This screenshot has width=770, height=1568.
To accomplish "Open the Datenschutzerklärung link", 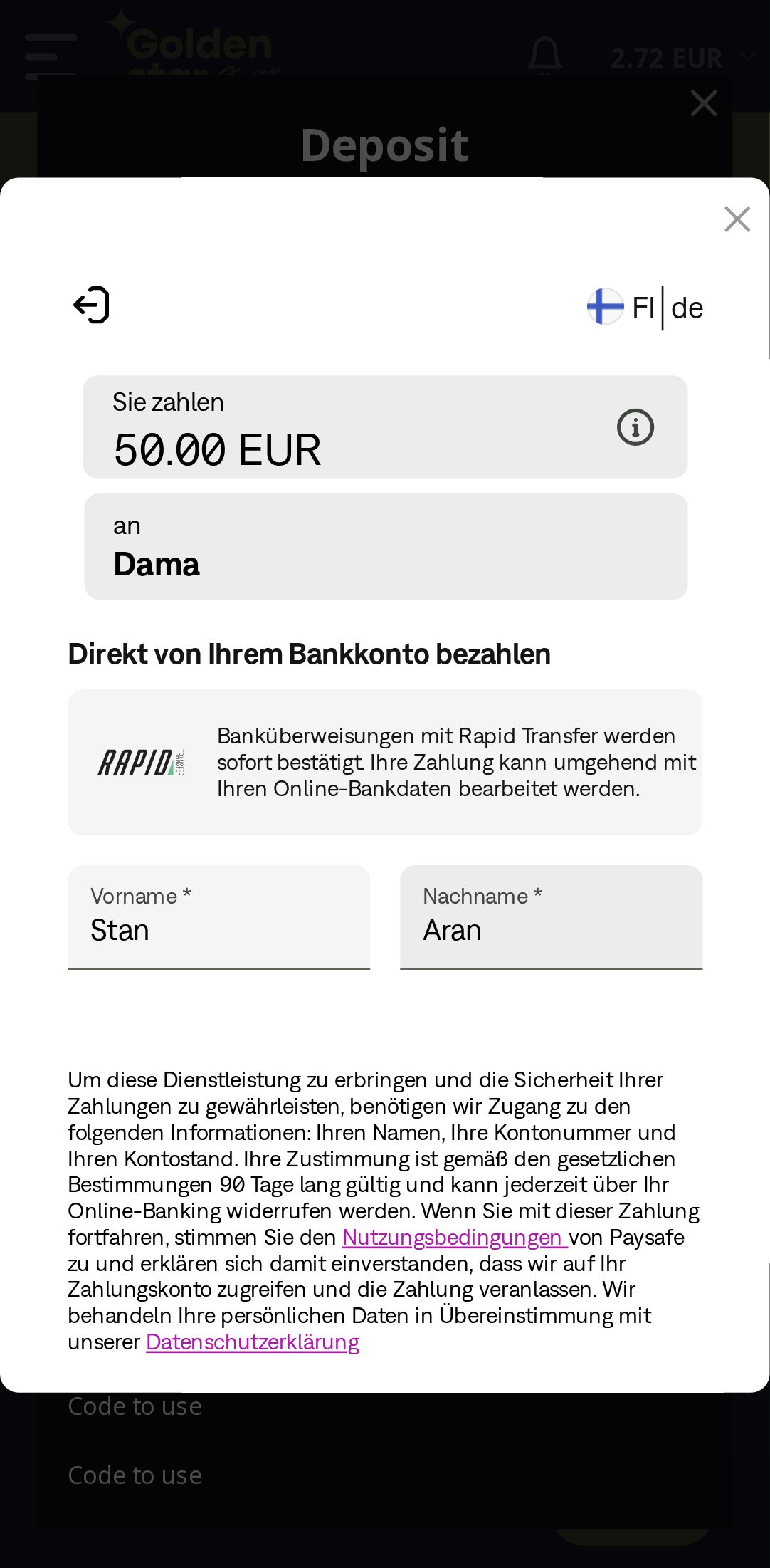I will point(253,1342).
